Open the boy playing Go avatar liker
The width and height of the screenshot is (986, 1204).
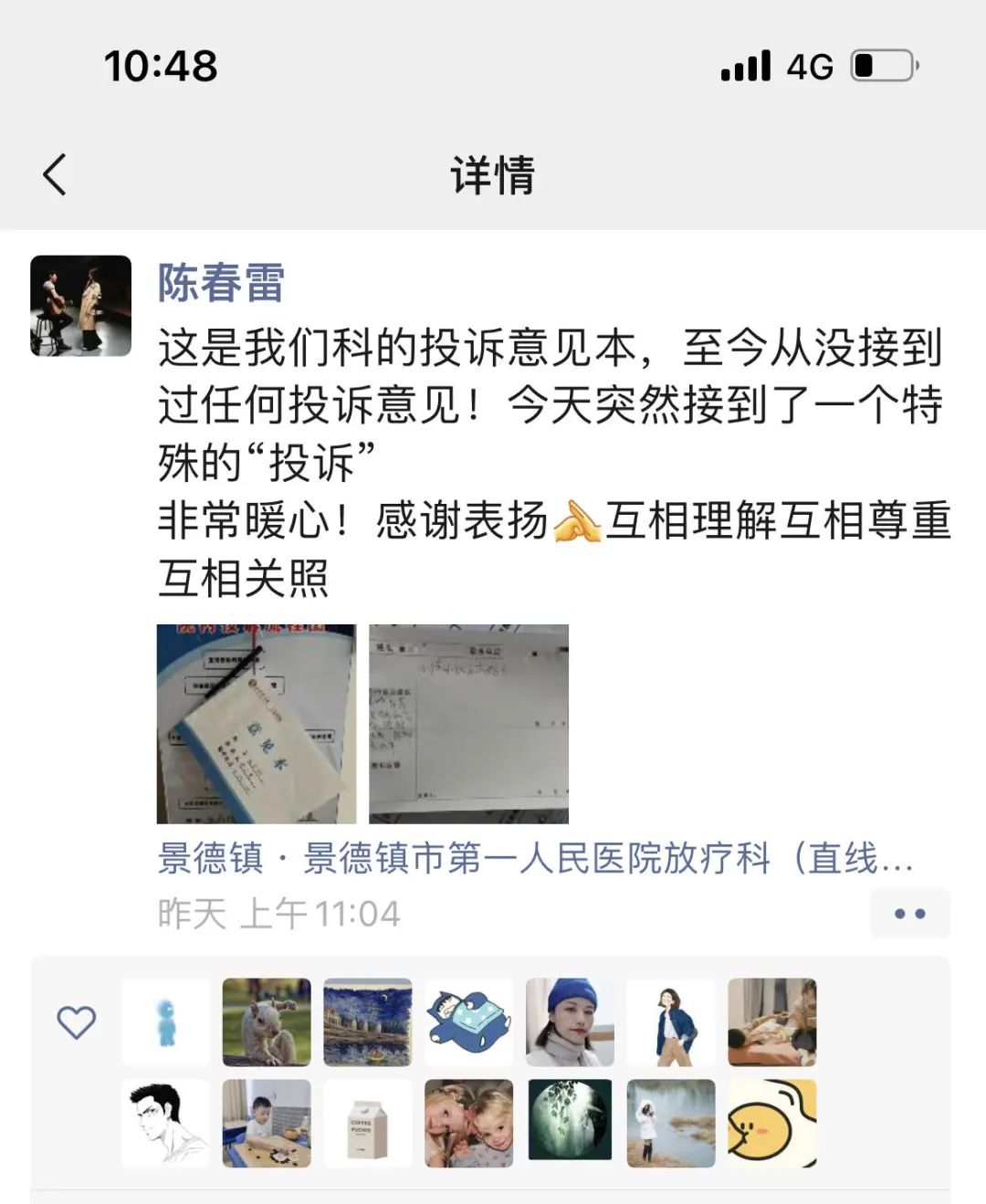click(x=267, y=1124)
